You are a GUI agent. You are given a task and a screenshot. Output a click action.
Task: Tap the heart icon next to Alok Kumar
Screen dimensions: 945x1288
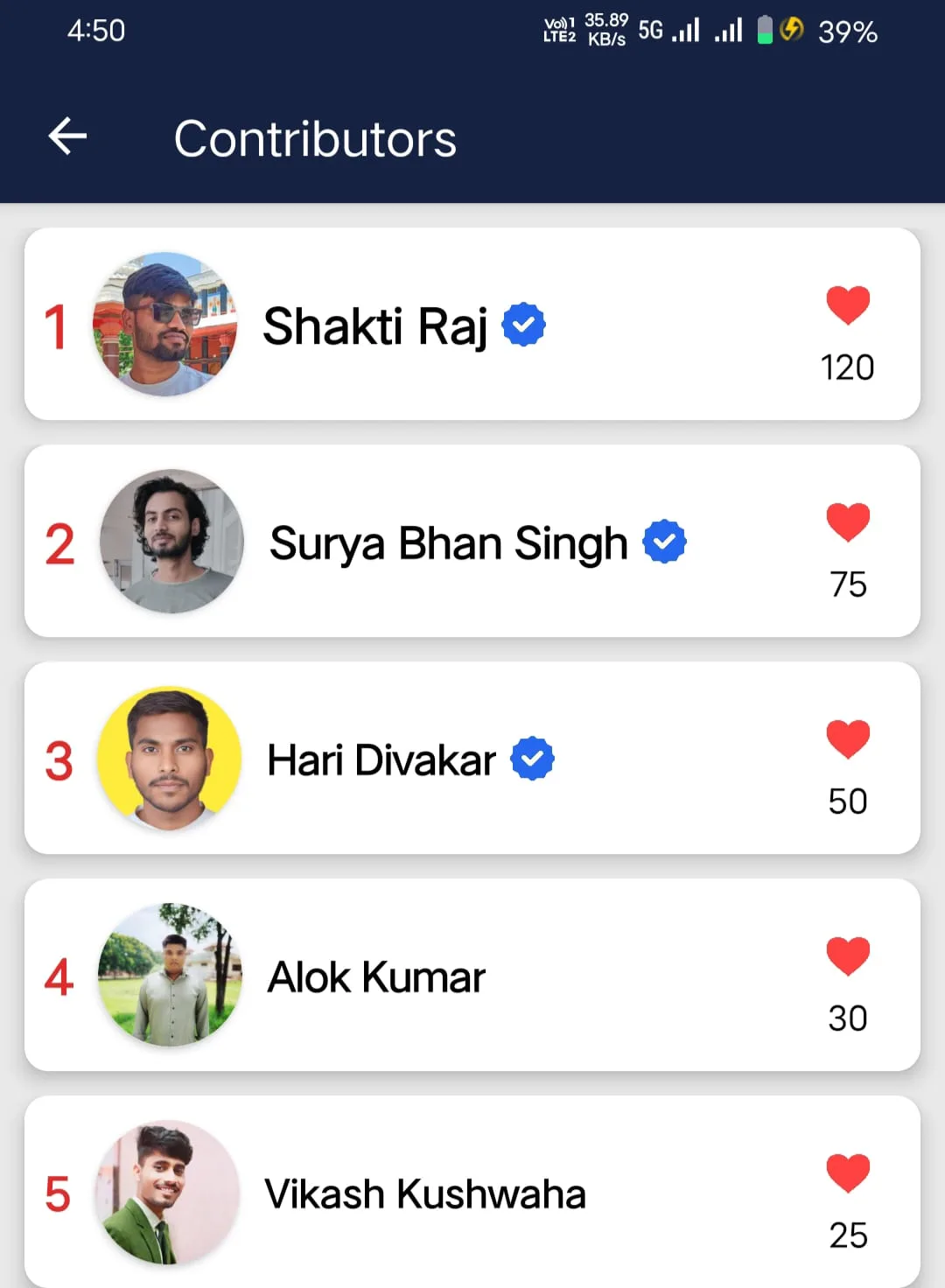pos(847,955)
